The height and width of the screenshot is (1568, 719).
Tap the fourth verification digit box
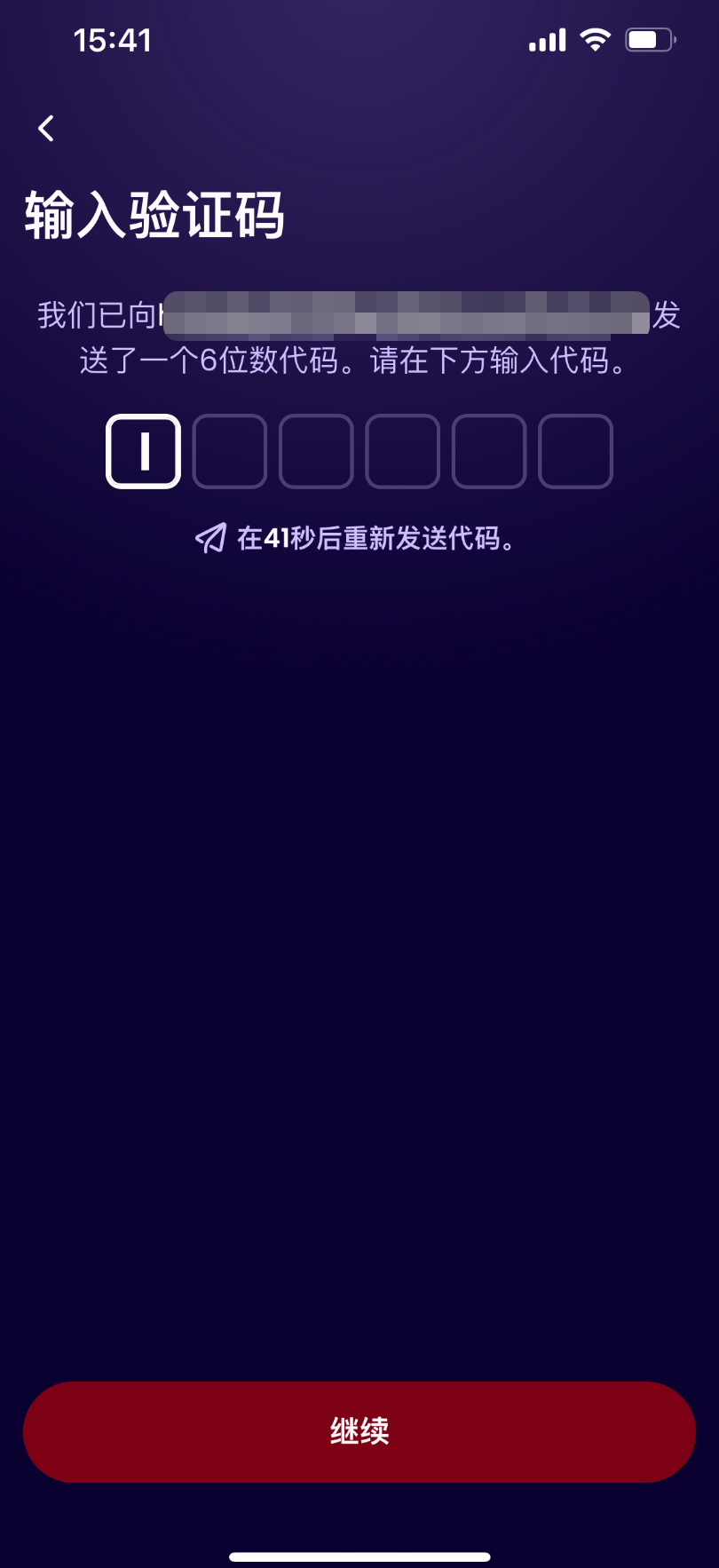pyautogui.click(x=402, y=452)
